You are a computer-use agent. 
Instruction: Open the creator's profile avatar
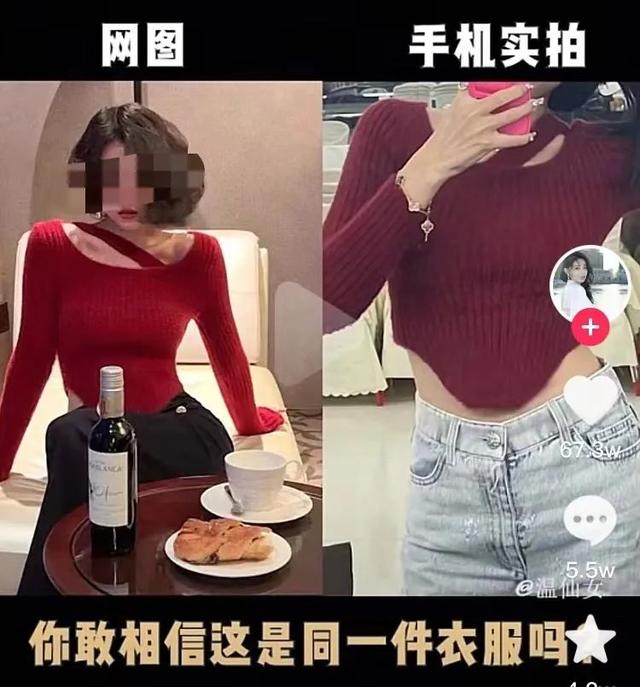pyautogui.click(x=590, y=283)
